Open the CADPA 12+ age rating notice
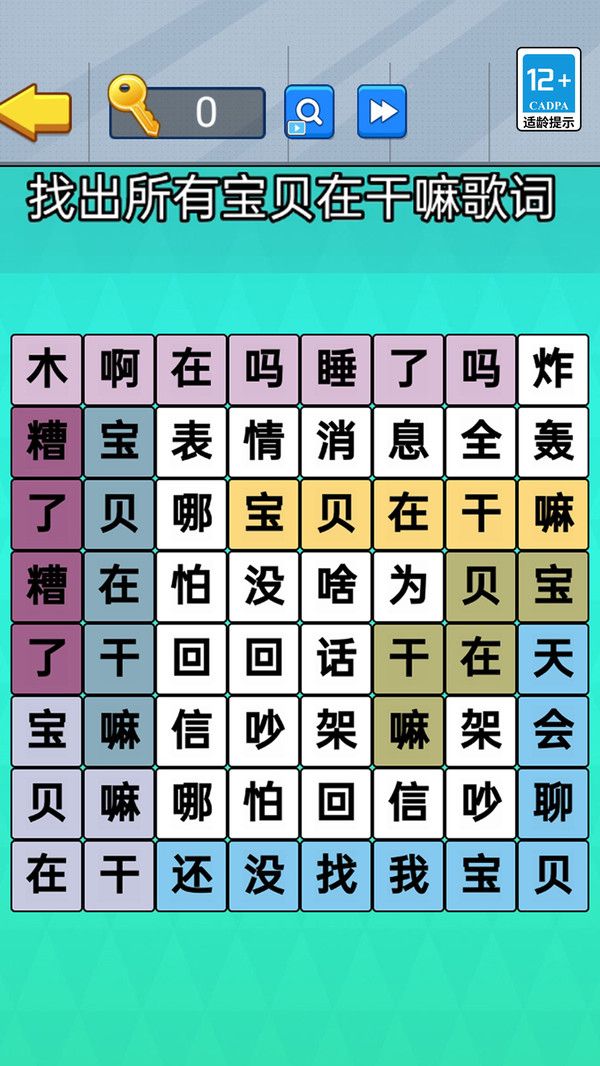 coord(548,90)
